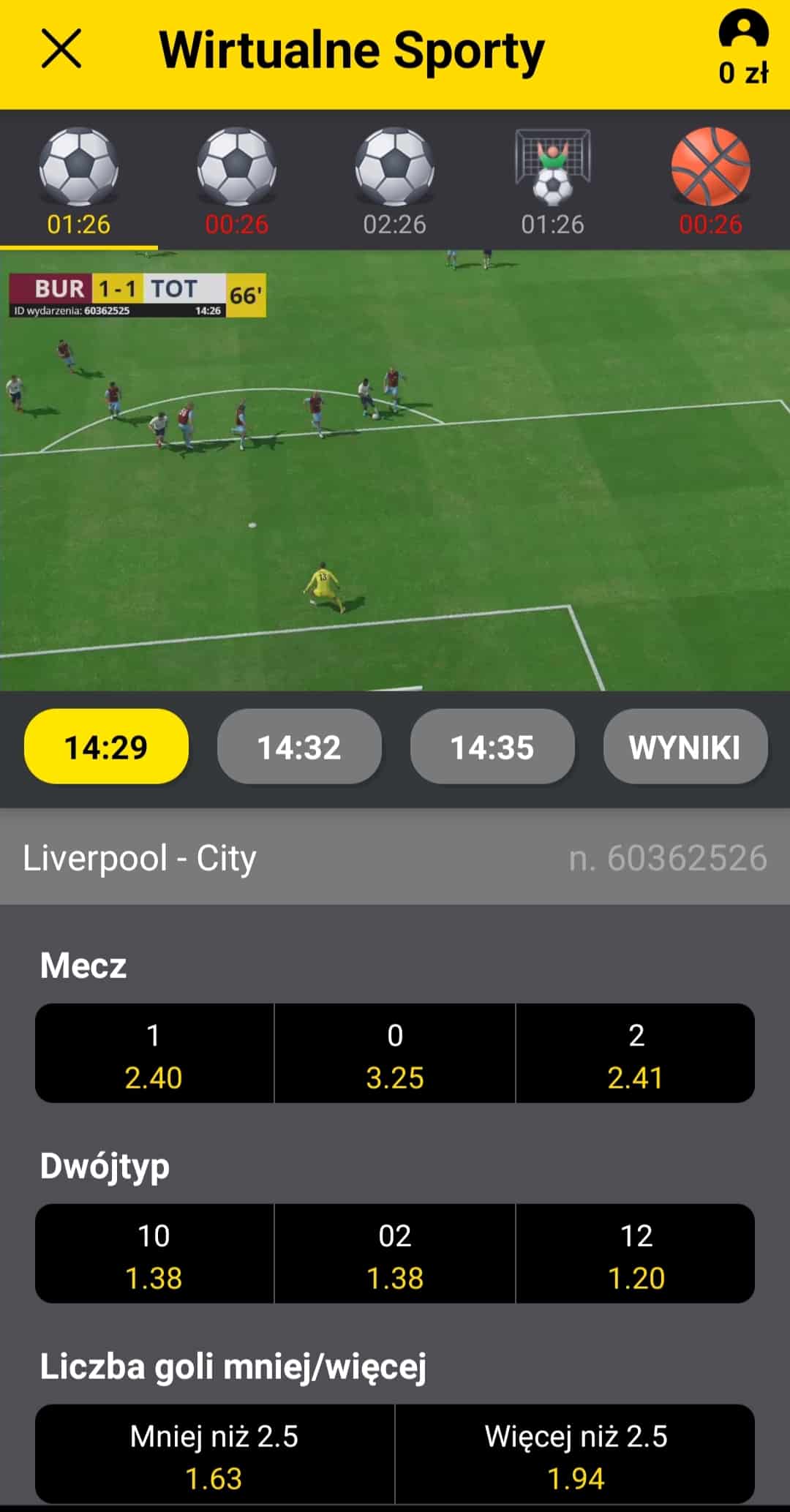
Task: Pick double chance 02 at 1.38
Action: click(x=395, y=1254)
